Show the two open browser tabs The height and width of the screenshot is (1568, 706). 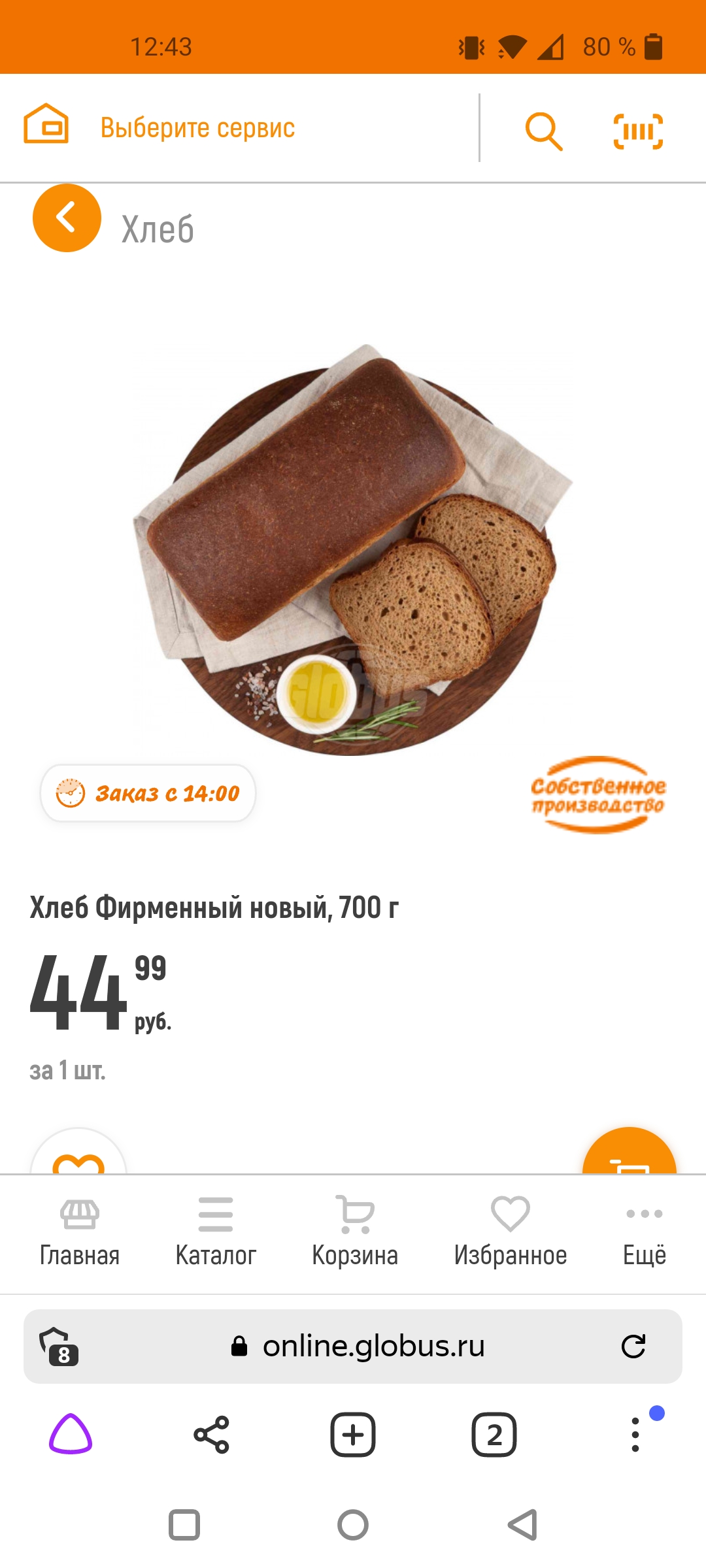[494, 1435]
